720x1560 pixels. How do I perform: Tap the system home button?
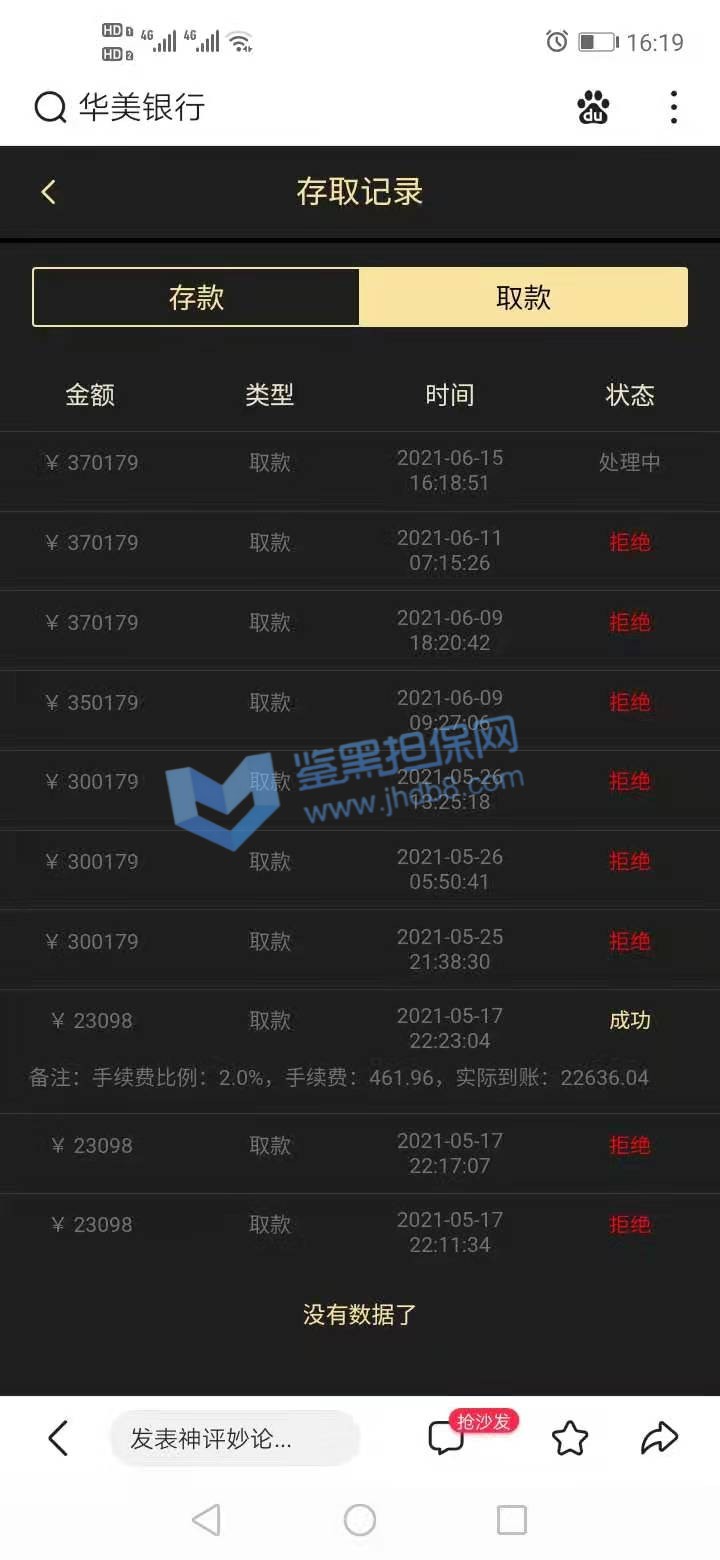pos(360,1520)
